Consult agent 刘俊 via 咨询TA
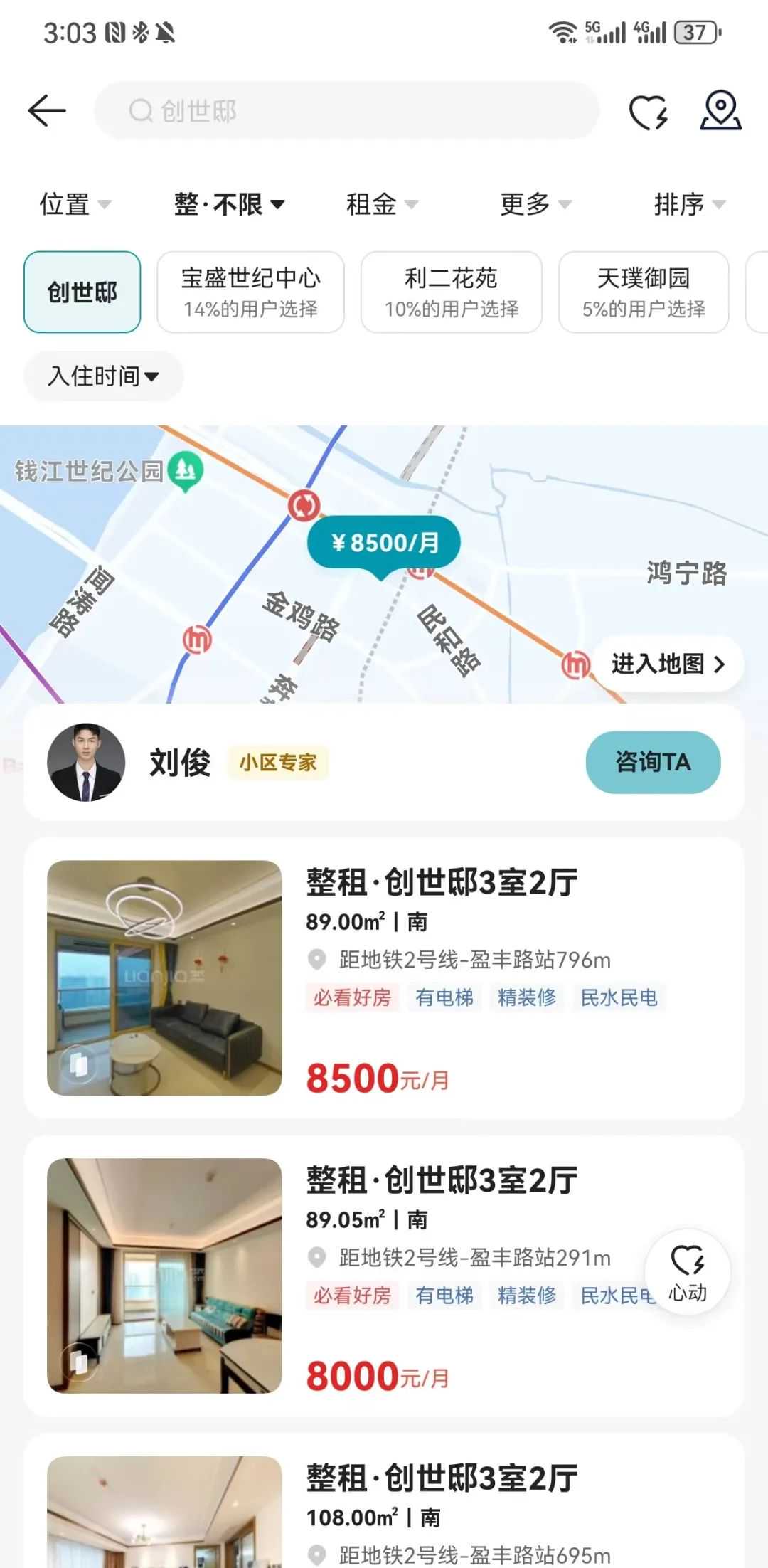 click(x=653, y=762)
